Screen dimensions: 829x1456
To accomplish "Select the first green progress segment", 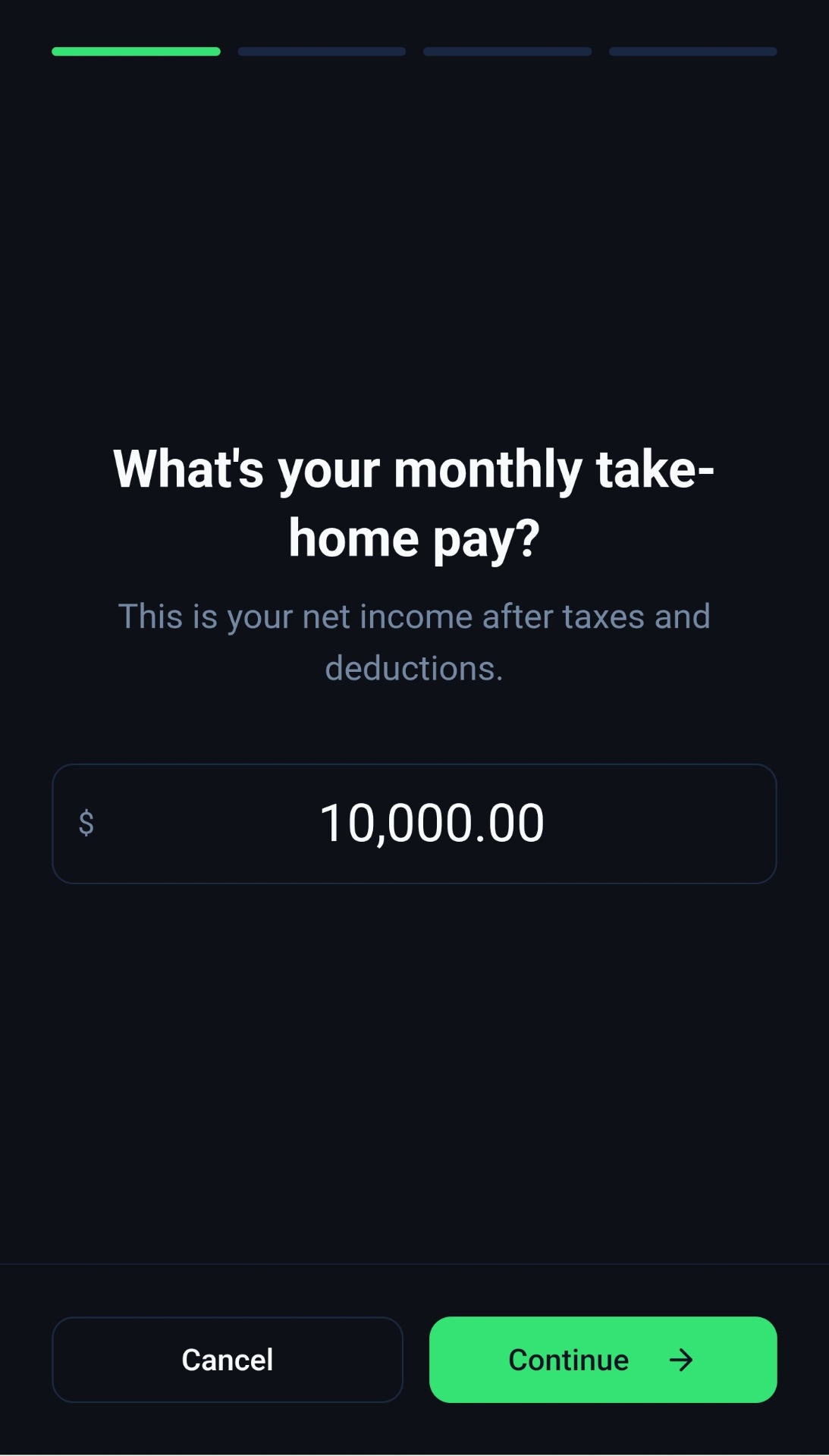I will click(x=135, y=51).
